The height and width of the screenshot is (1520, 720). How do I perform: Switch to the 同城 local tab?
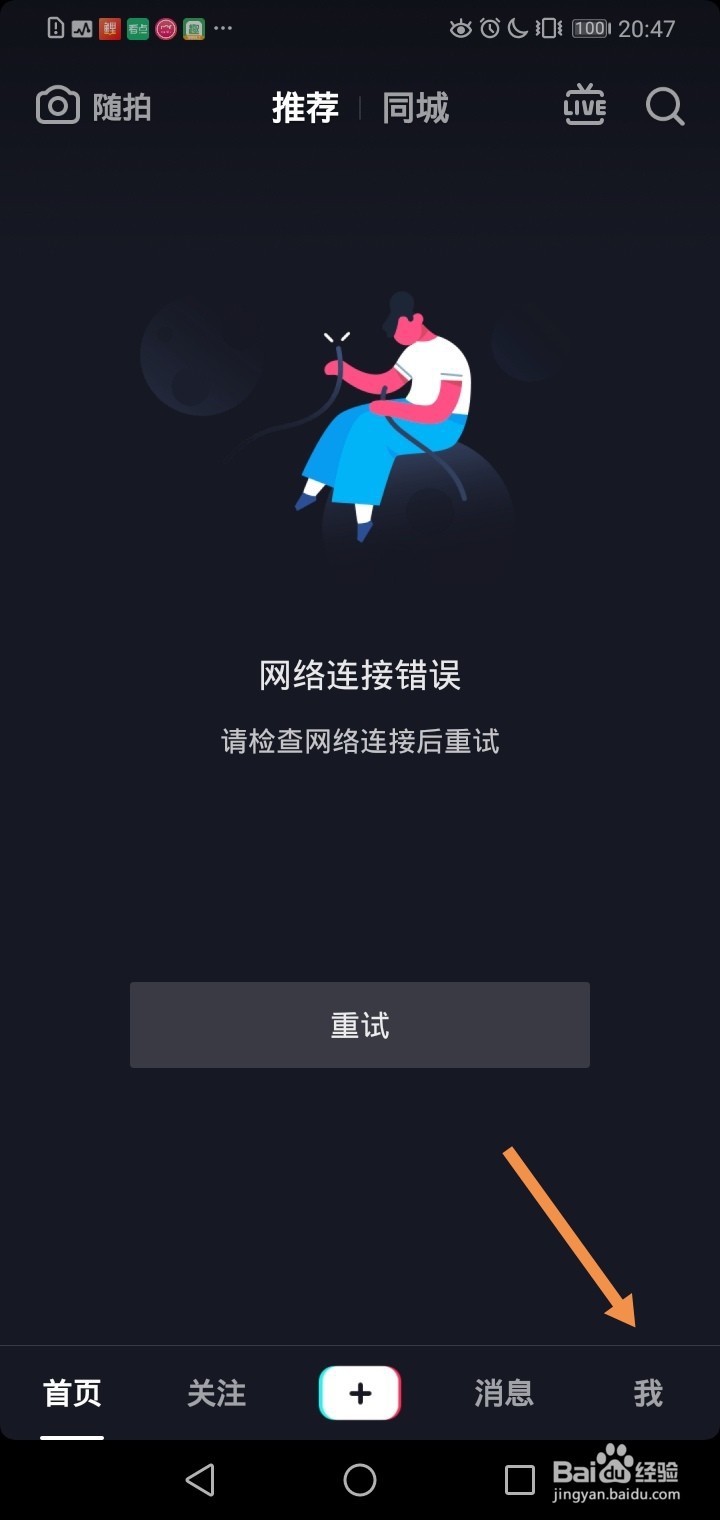pyautogui.click(x=414, y=107)
